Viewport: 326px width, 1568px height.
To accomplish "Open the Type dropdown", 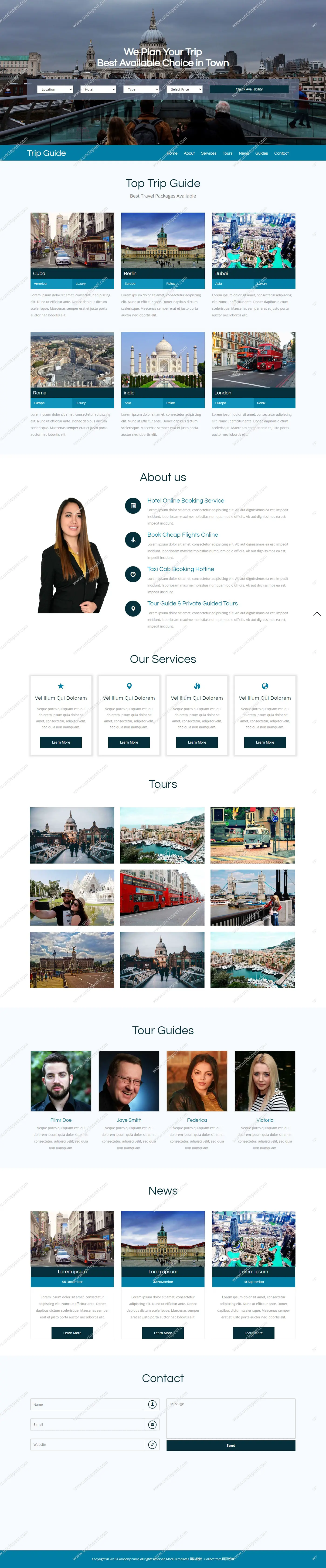I will (141, 89).
